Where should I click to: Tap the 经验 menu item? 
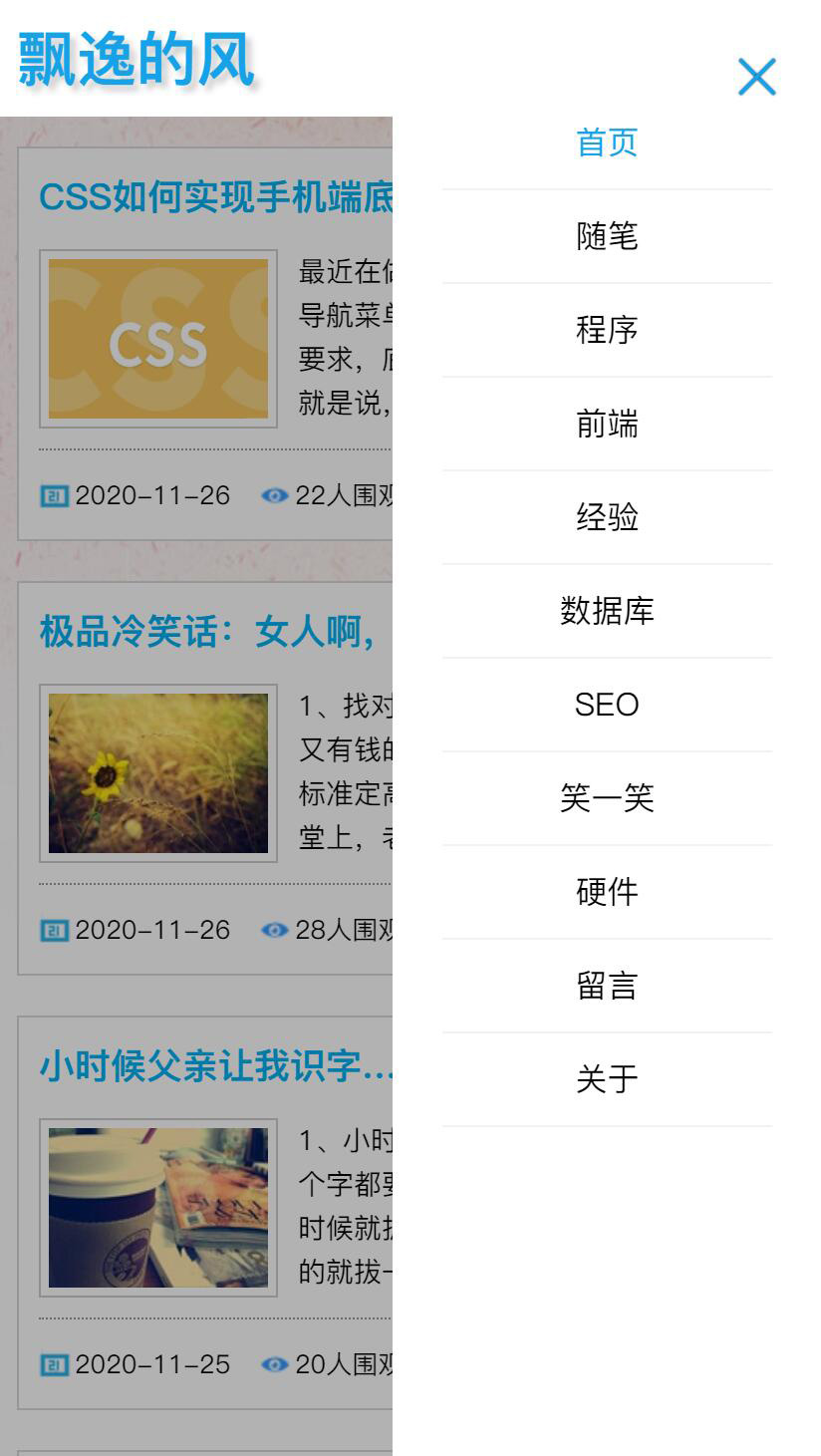pos(607,518)
